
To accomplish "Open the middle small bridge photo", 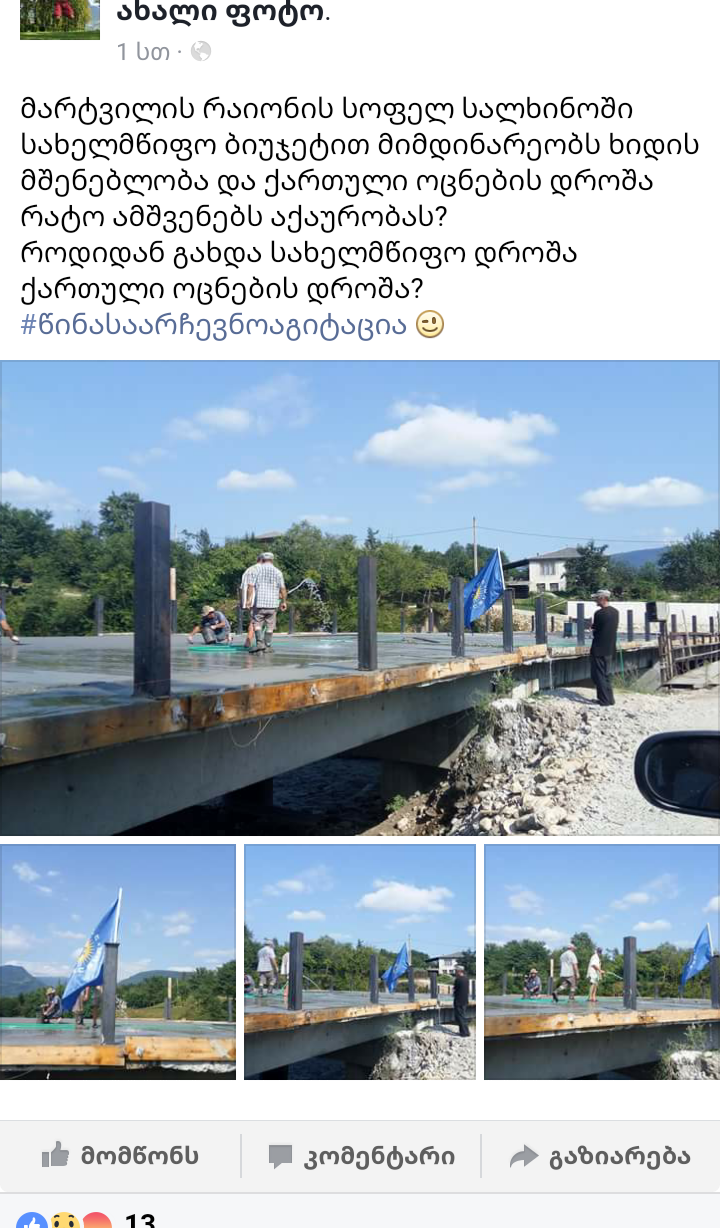I will click(360, 962).
